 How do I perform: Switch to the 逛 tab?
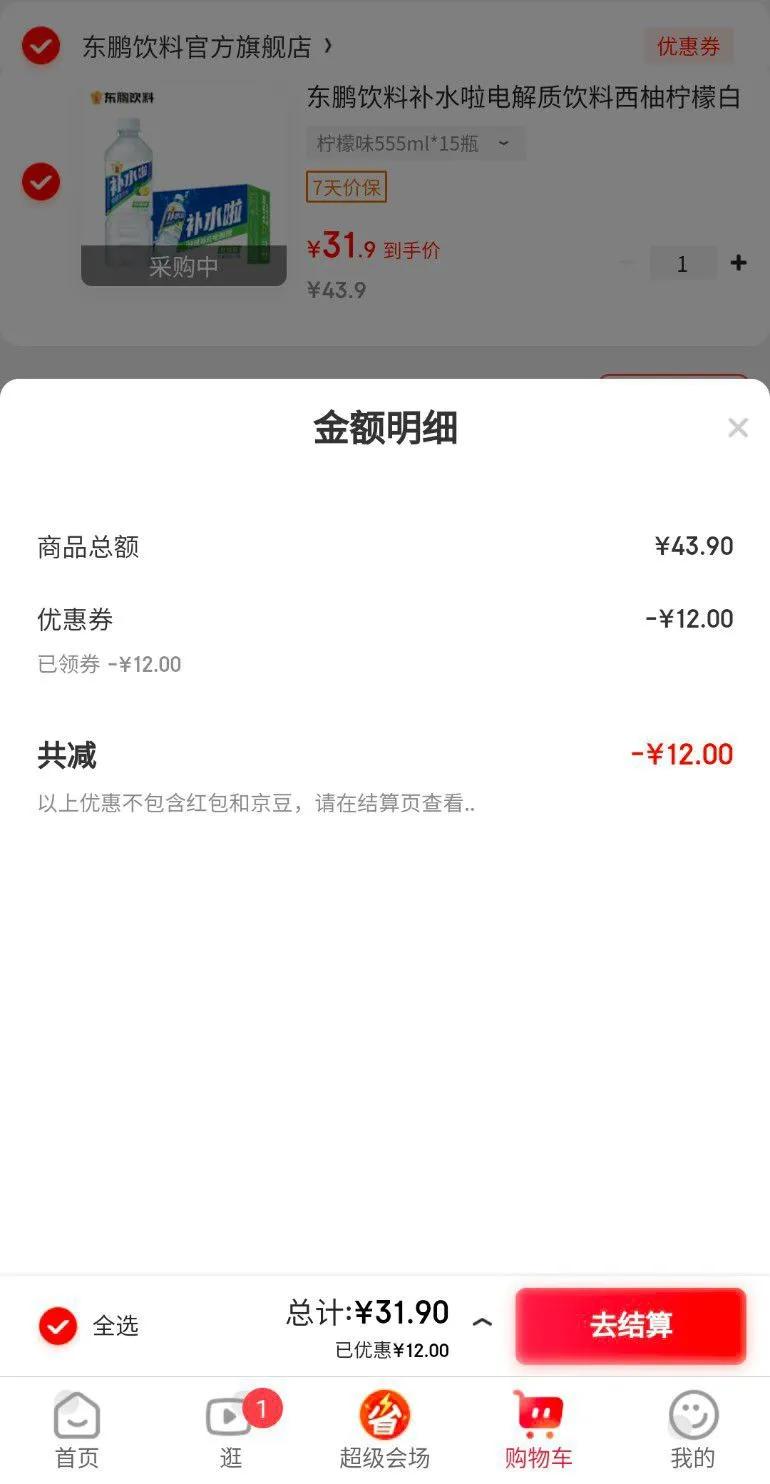231,1430
